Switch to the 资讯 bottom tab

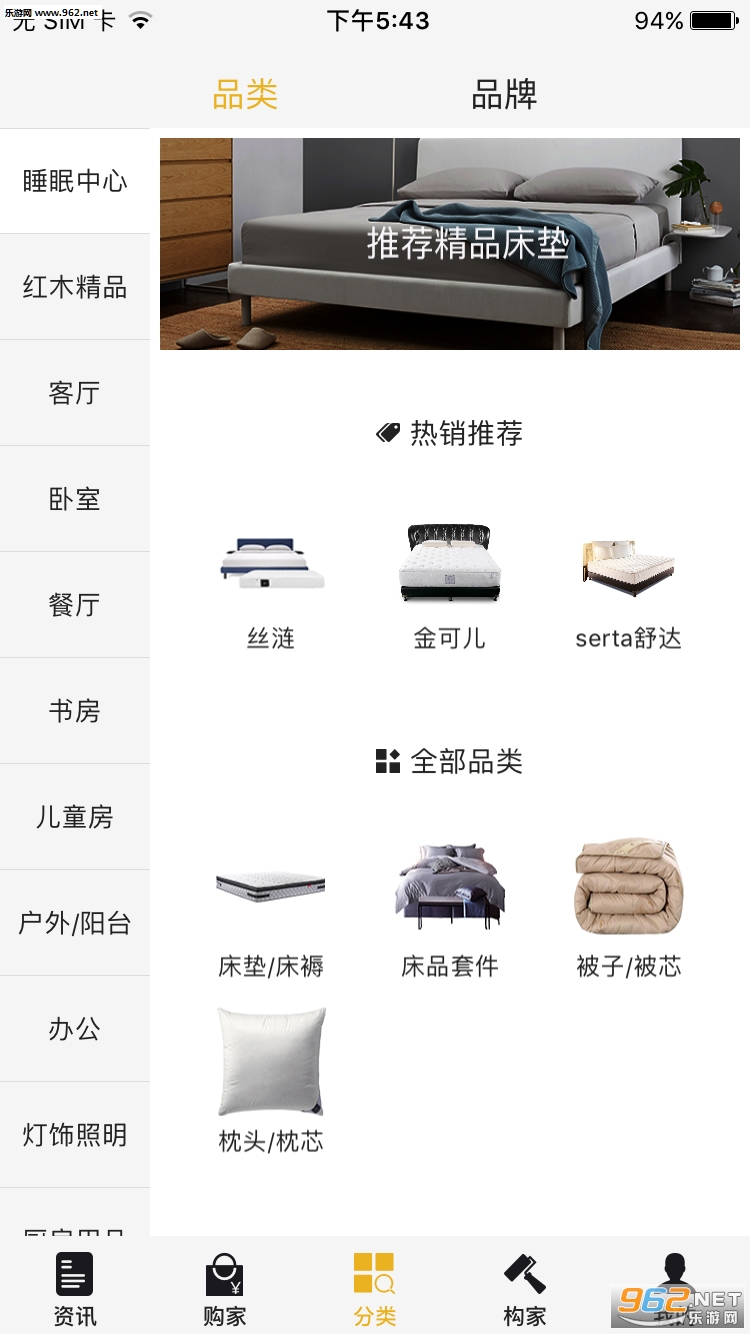[x=75, y=1289]
